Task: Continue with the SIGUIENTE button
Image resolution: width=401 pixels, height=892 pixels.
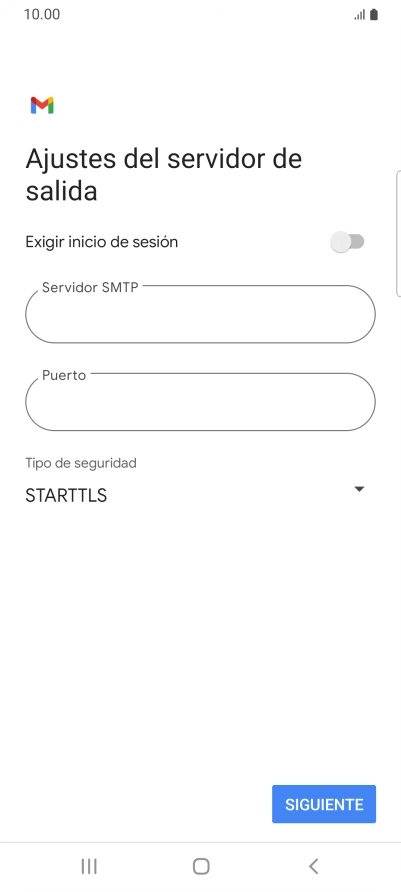Action: pyautogui.click(x=324, y=804)
